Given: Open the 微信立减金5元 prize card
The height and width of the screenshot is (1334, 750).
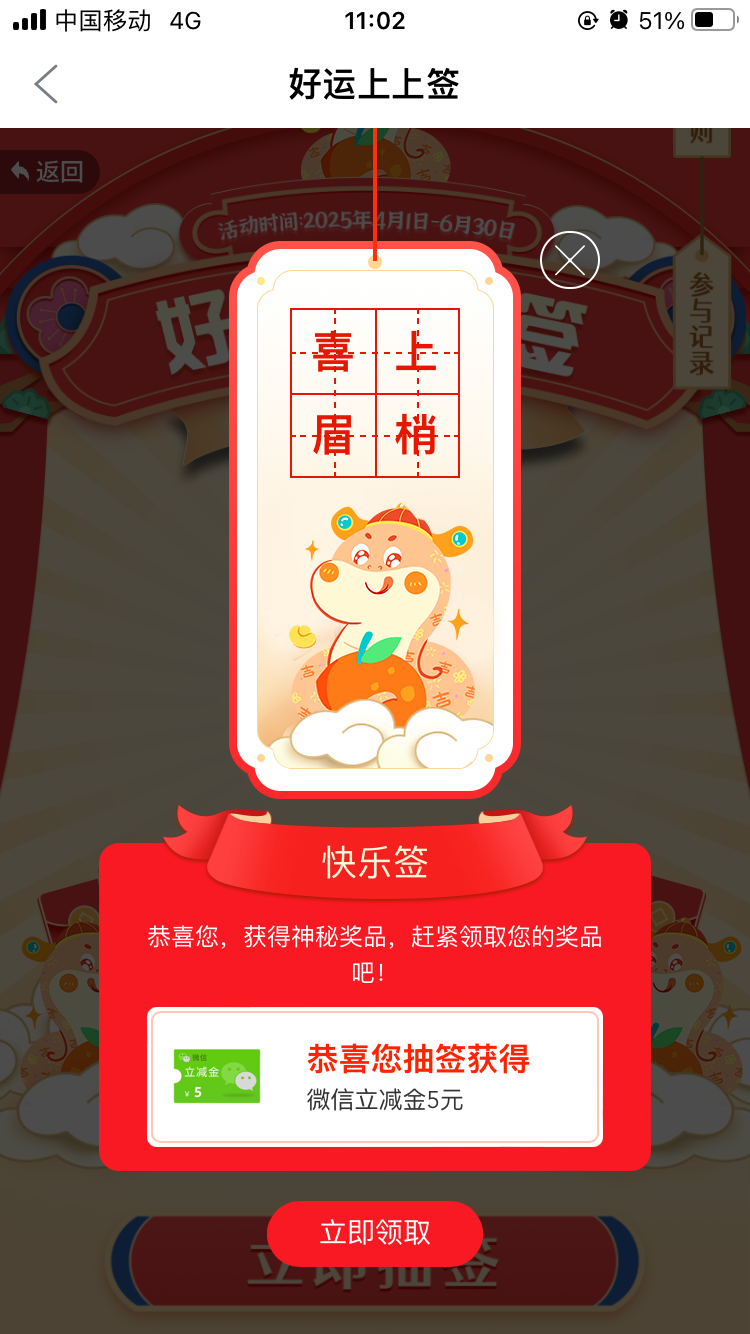Looking at the screenshot, I should coord(375,1077).
